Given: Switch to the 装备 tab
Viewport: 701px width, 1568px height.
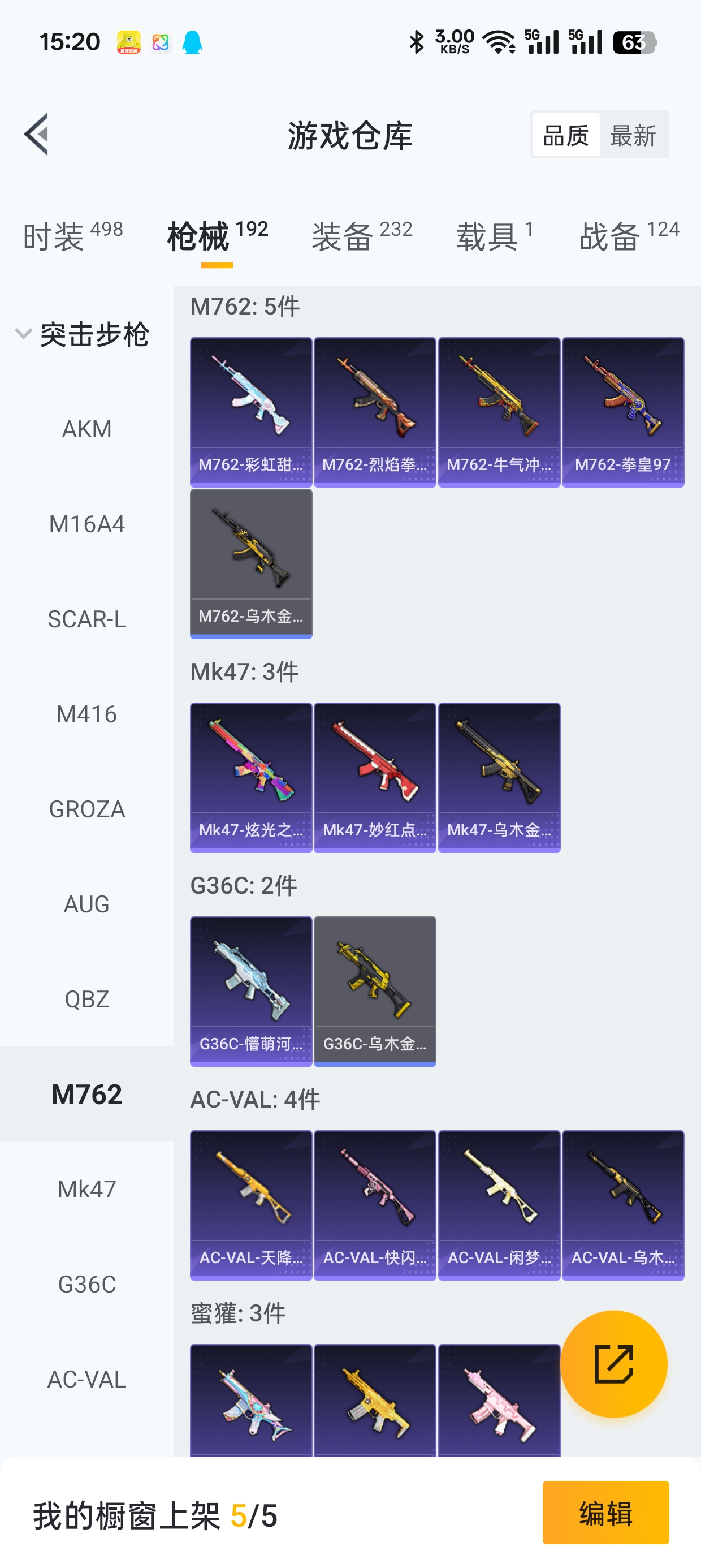Looking at the screenshot, I should 362,235.
